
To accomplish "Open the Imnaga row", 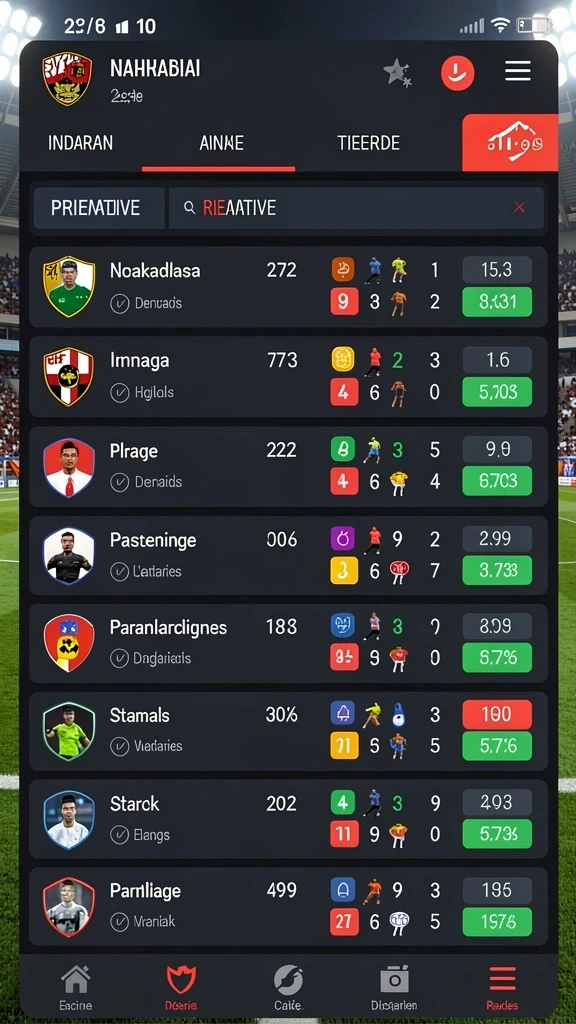I will (x=288, y=376).
